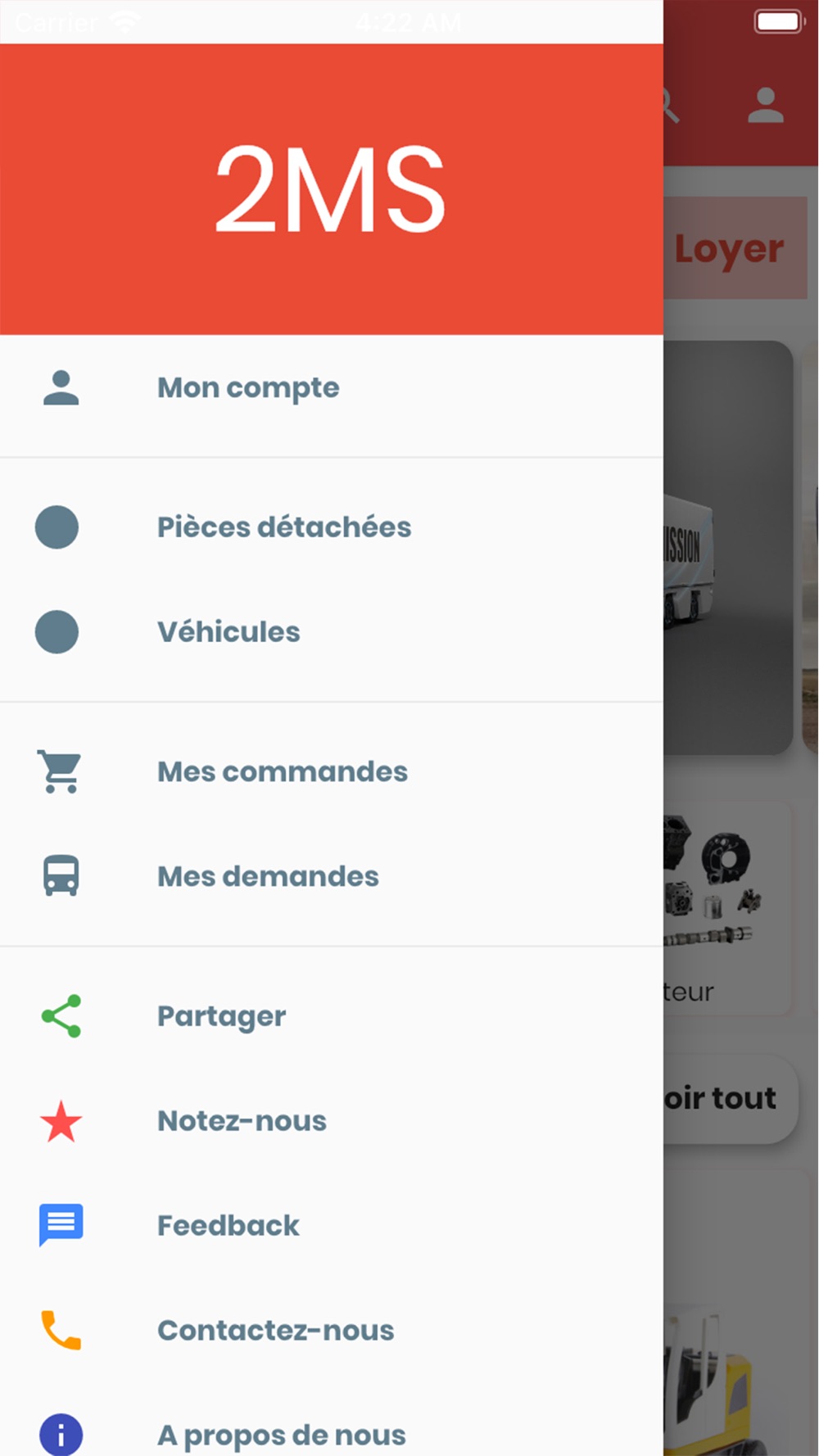Tap Partager to share the app
819x1456 pixels.
[332, 1016]
